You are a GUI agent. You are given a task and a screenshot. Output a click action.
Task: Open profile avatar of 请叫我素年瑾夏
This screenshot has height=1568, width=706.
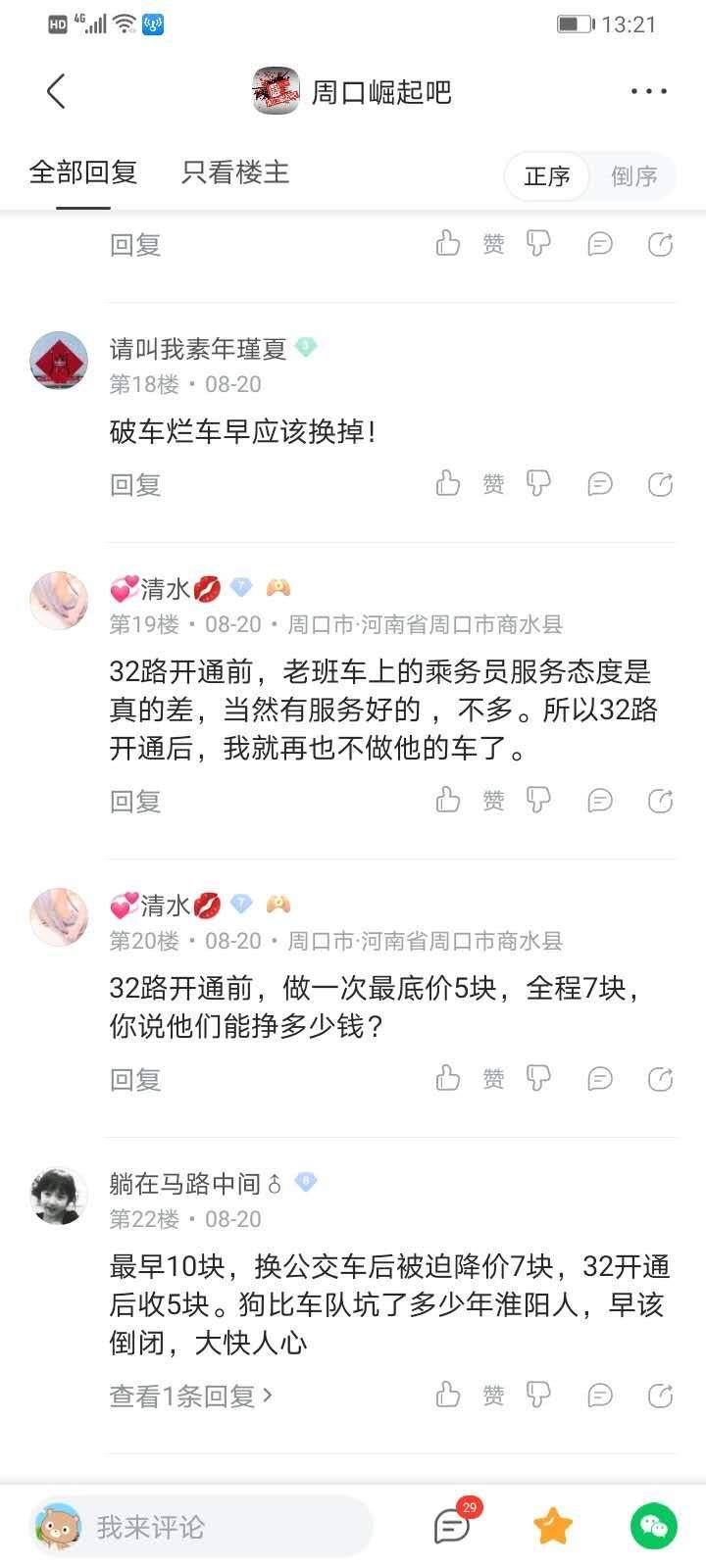click(x=59, y=362)
